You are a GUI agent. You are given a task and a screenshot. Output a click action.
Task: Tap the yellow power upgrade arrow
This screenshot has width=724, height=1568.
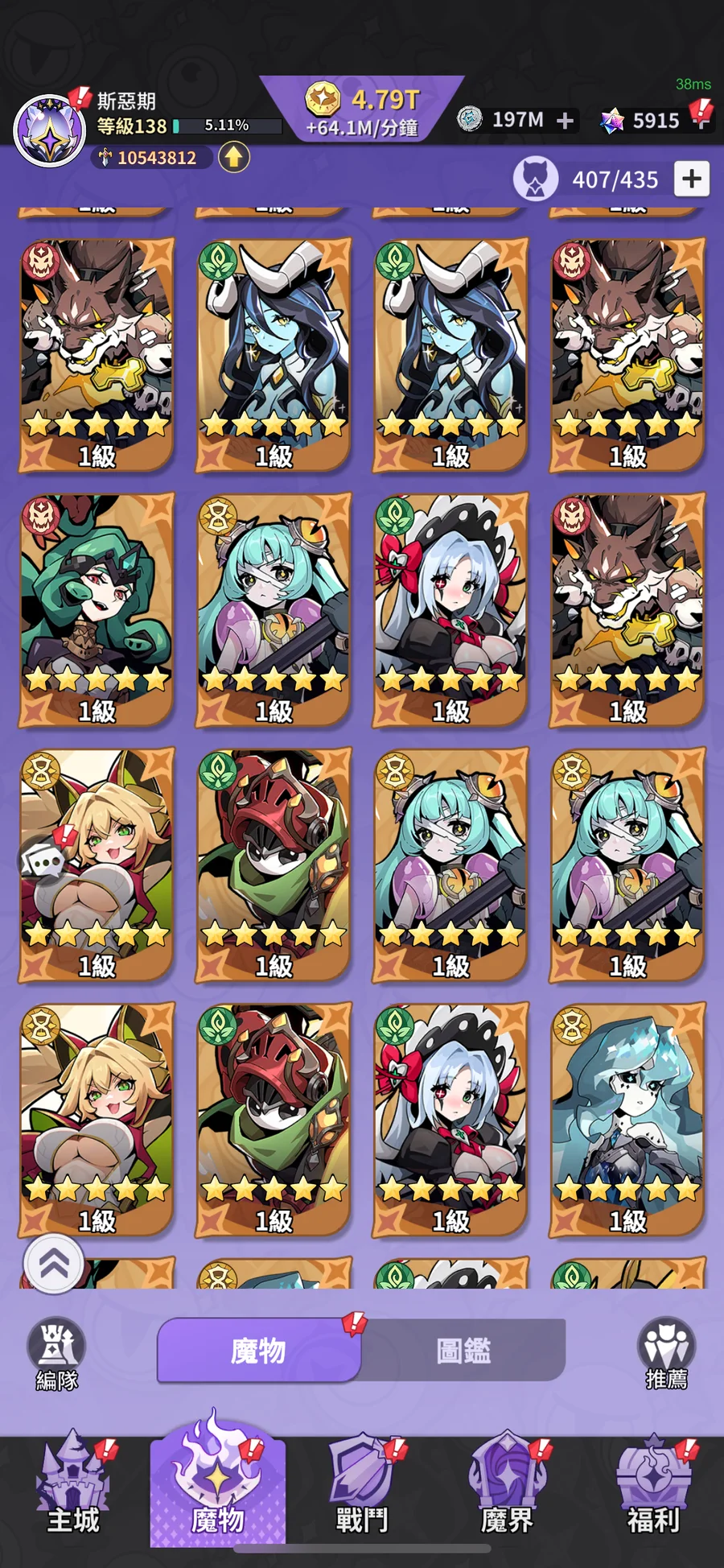click(x=233, y=157)
